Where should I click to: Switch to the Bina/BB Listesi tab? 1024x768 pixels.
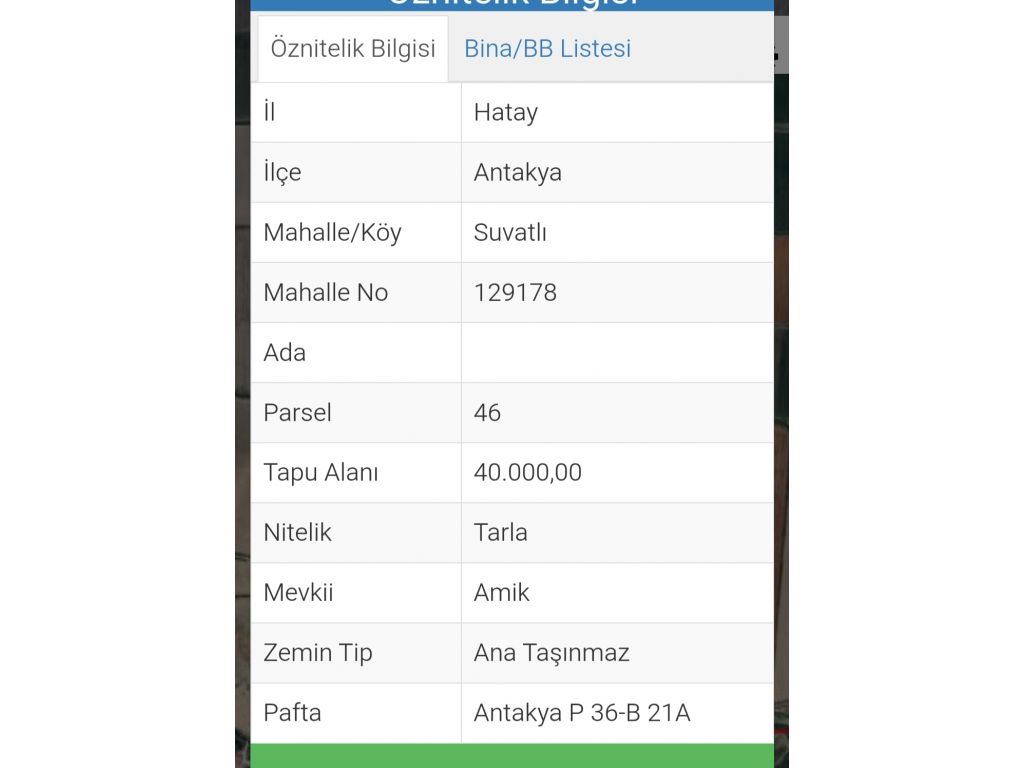tap(547, 49)
